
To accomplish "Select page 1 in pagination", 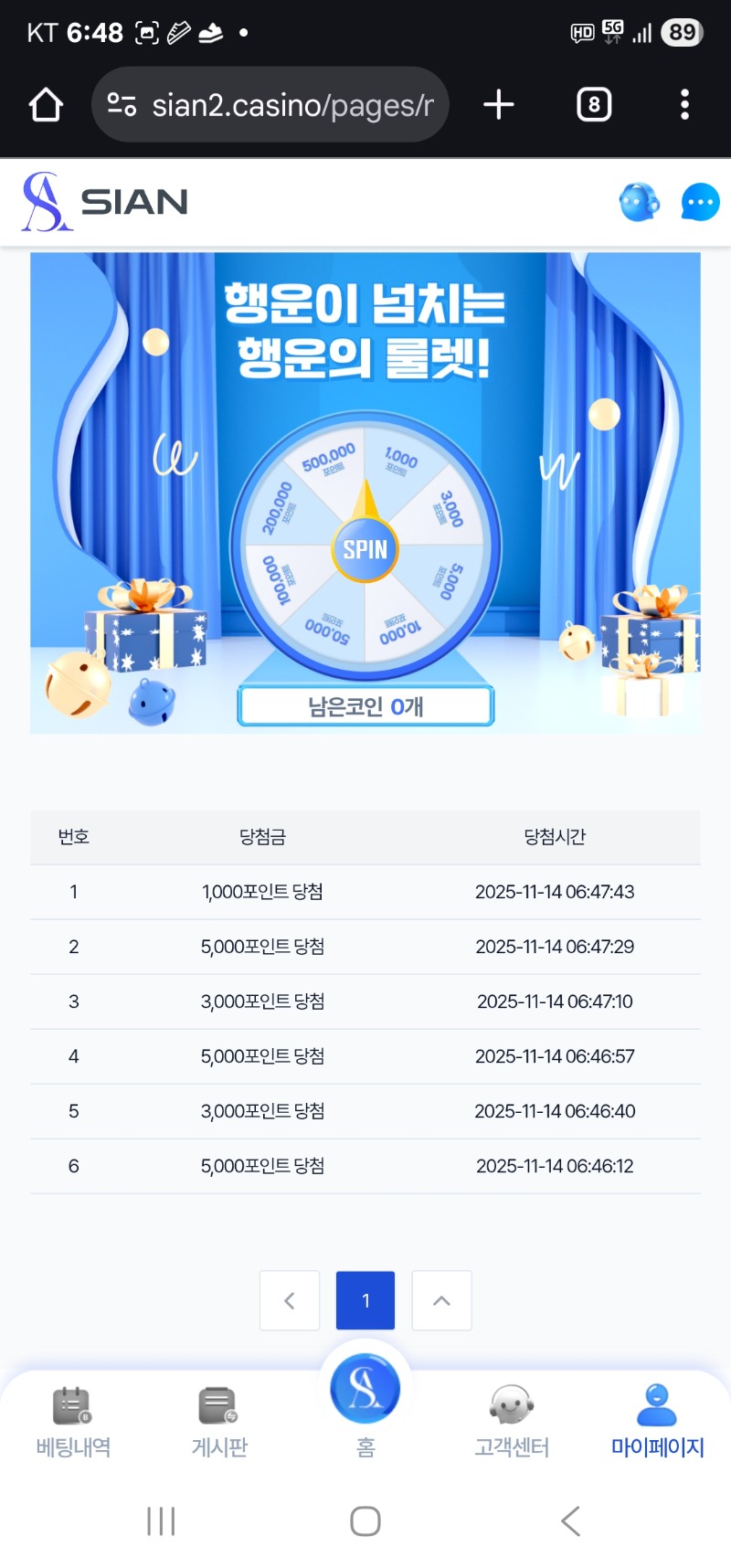I will [x=365, y=1300].
